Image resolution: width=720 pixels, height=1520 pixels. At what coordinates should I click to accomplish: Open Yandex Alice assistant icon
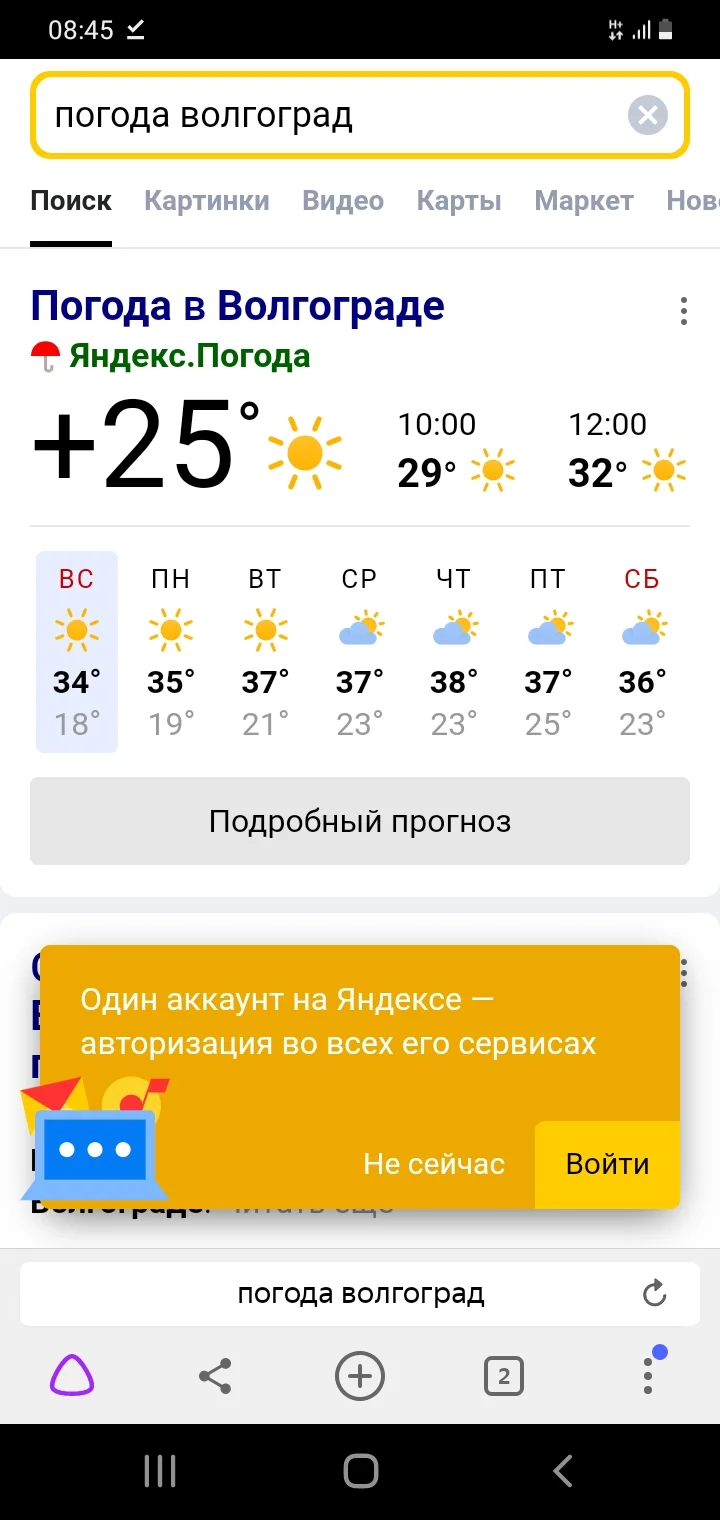click(x=70, y=1376)
